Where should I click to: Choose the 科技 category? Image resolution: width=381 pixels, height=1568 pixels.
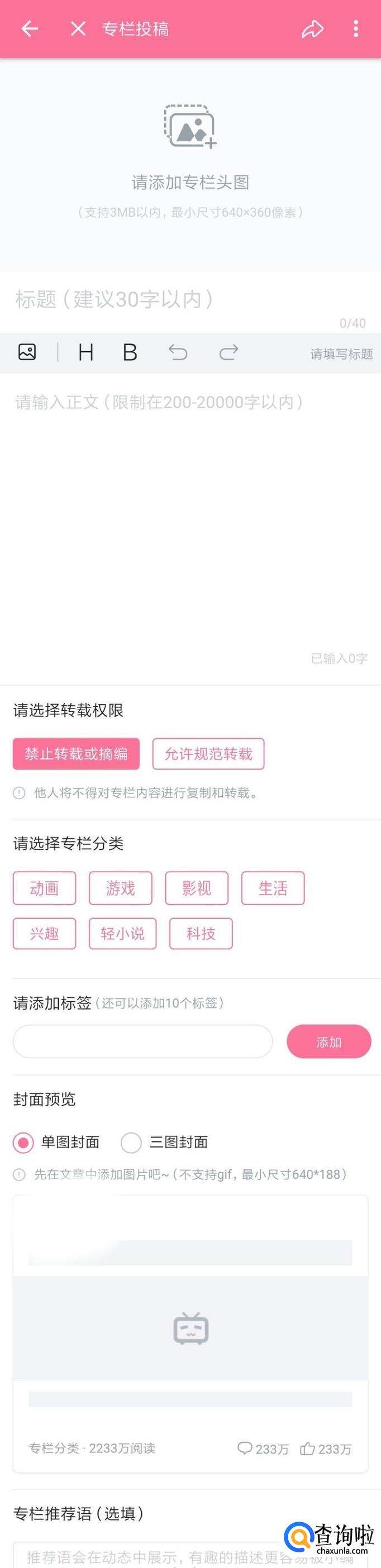coord(201,933)
